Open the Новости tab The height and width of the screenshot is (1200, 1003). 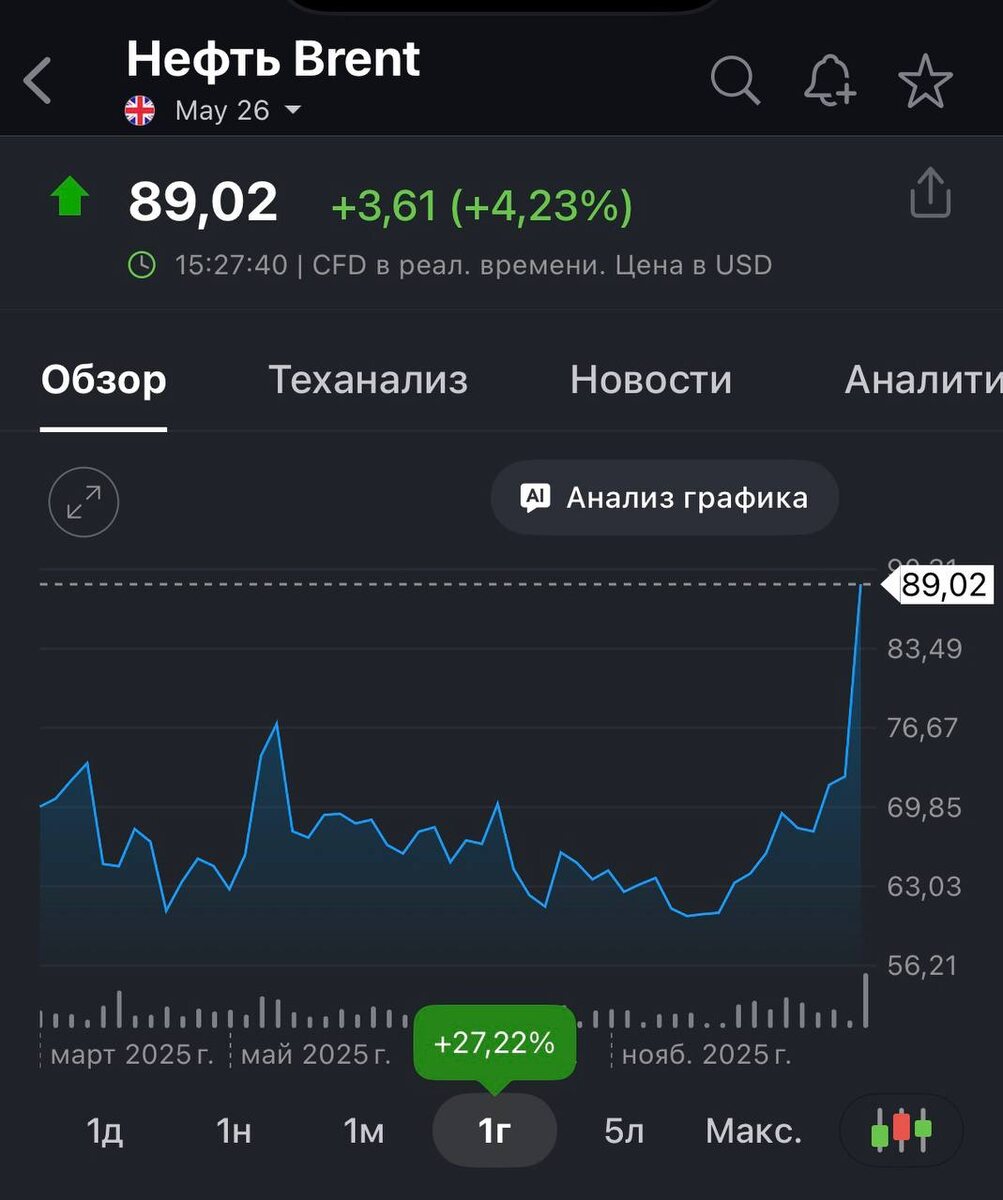[x=651, y=380]
